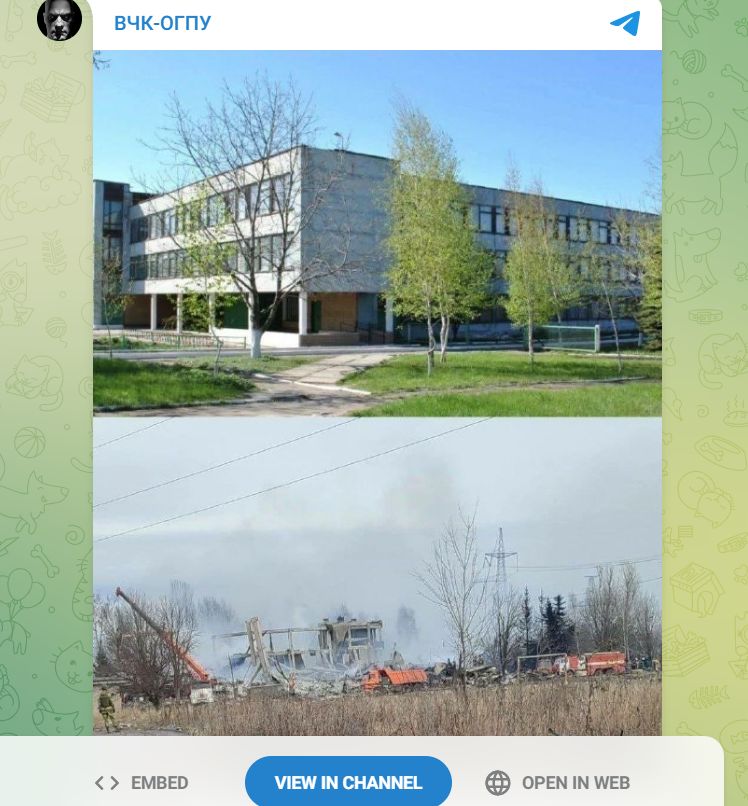Open the school building photo

point(377,233)
